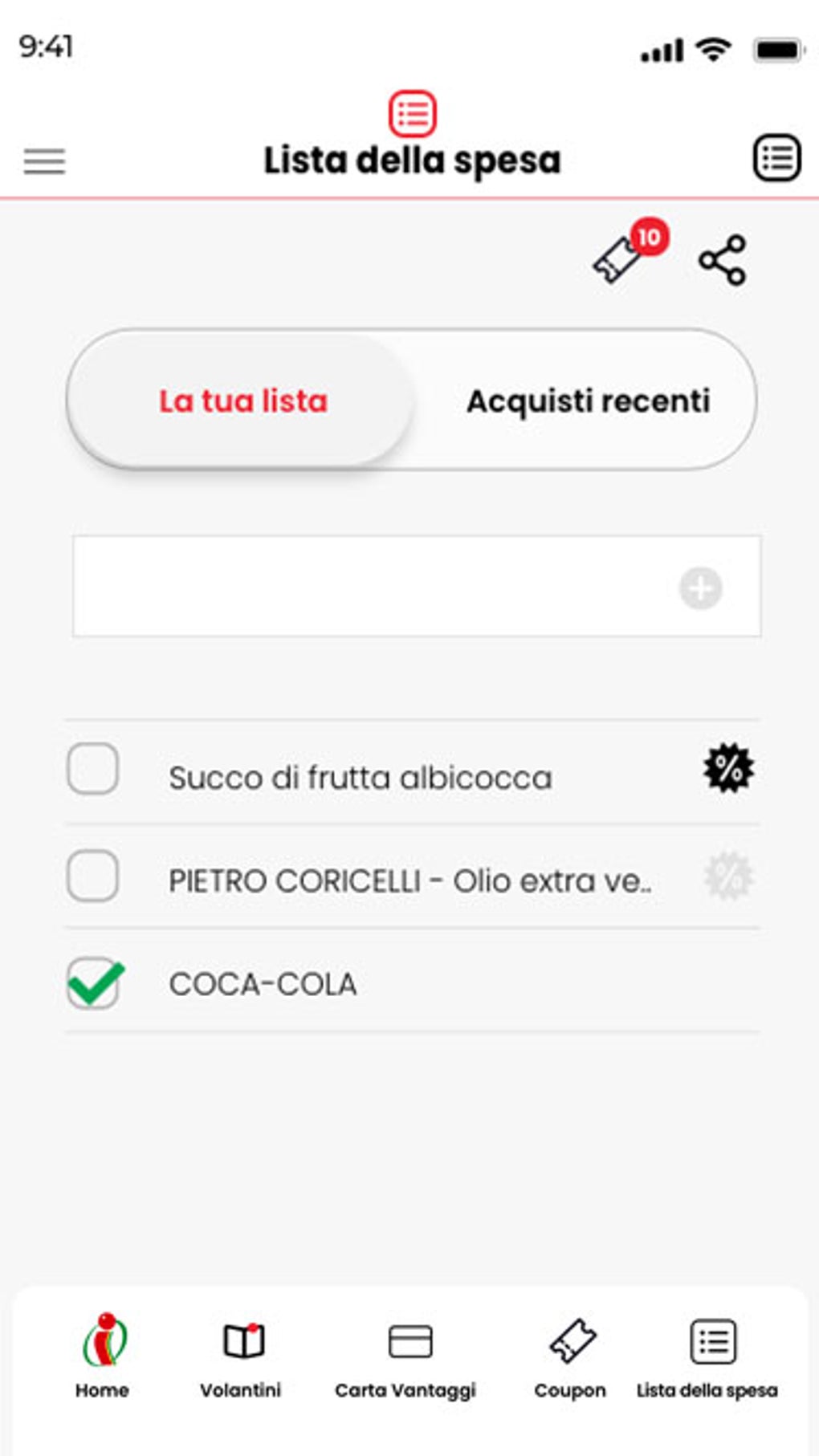Tap the discount badge on PIETRO CORICELLI
819x1456 pixels.
[x=728, y=876]
